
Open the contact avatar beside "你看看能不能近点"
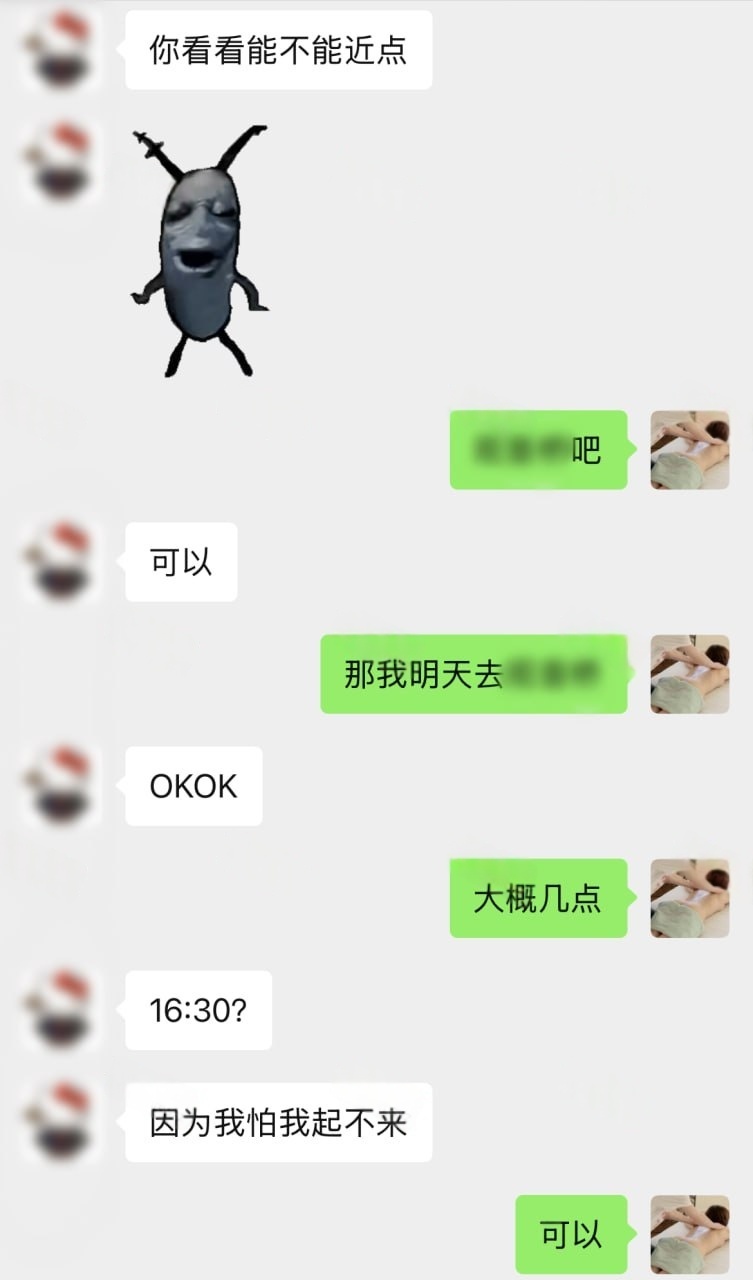point(62,50)
